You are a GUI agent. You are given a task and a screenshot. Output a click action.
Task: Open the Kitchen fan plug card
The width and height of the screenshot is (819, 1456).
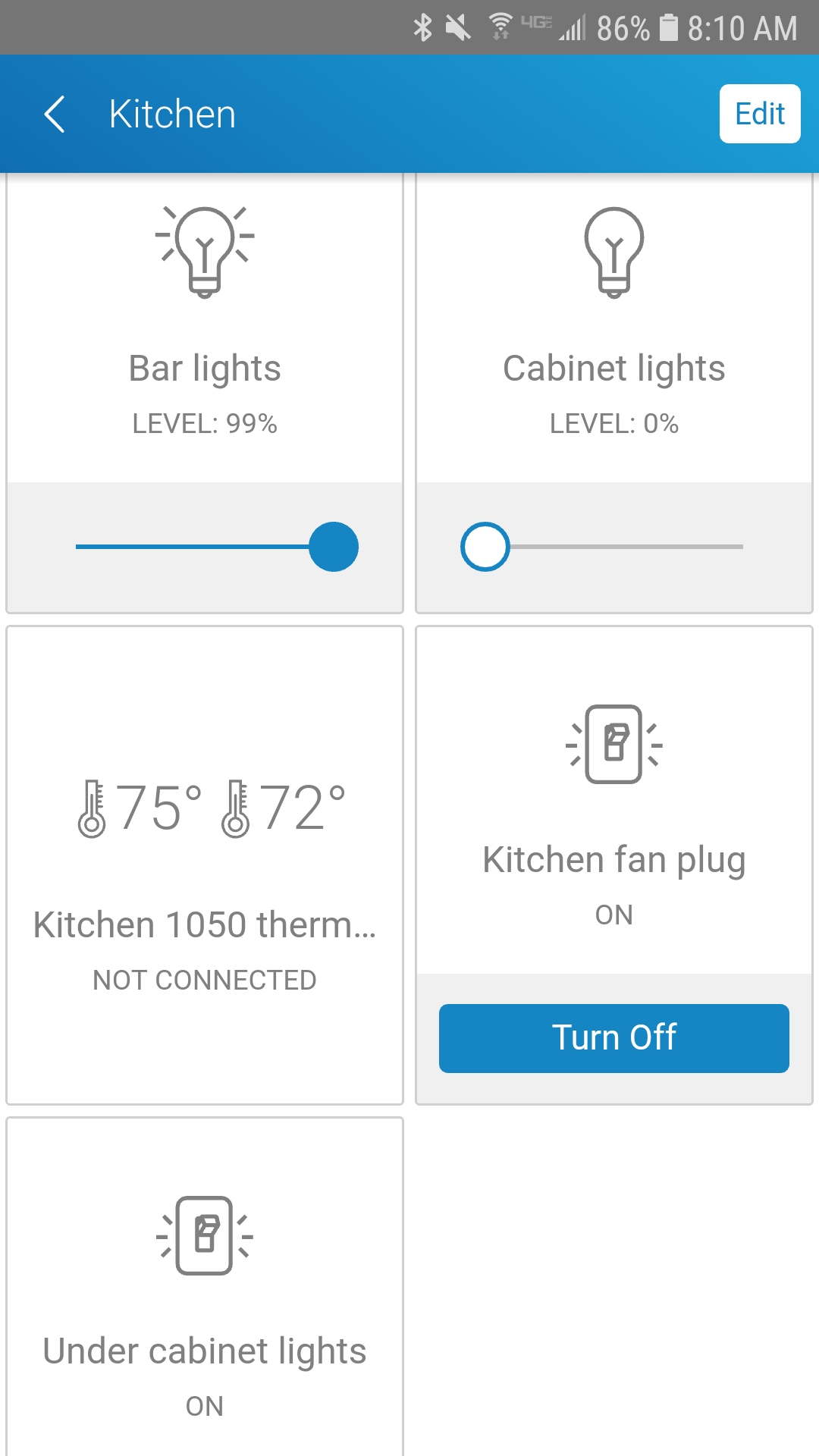(614, 801)
